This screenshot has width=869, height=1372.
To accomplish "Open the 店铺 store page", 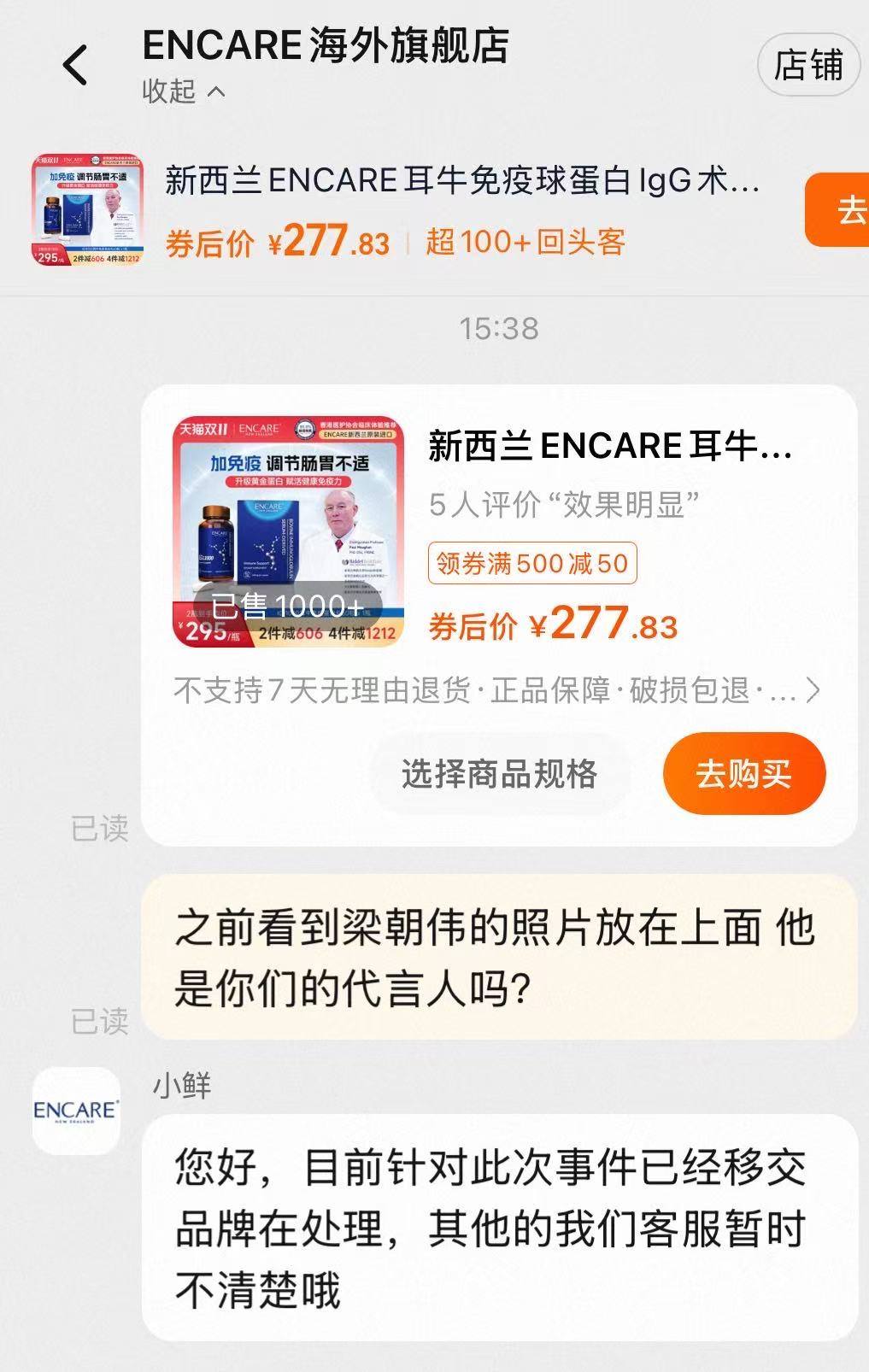I will (x=807, y=65).
